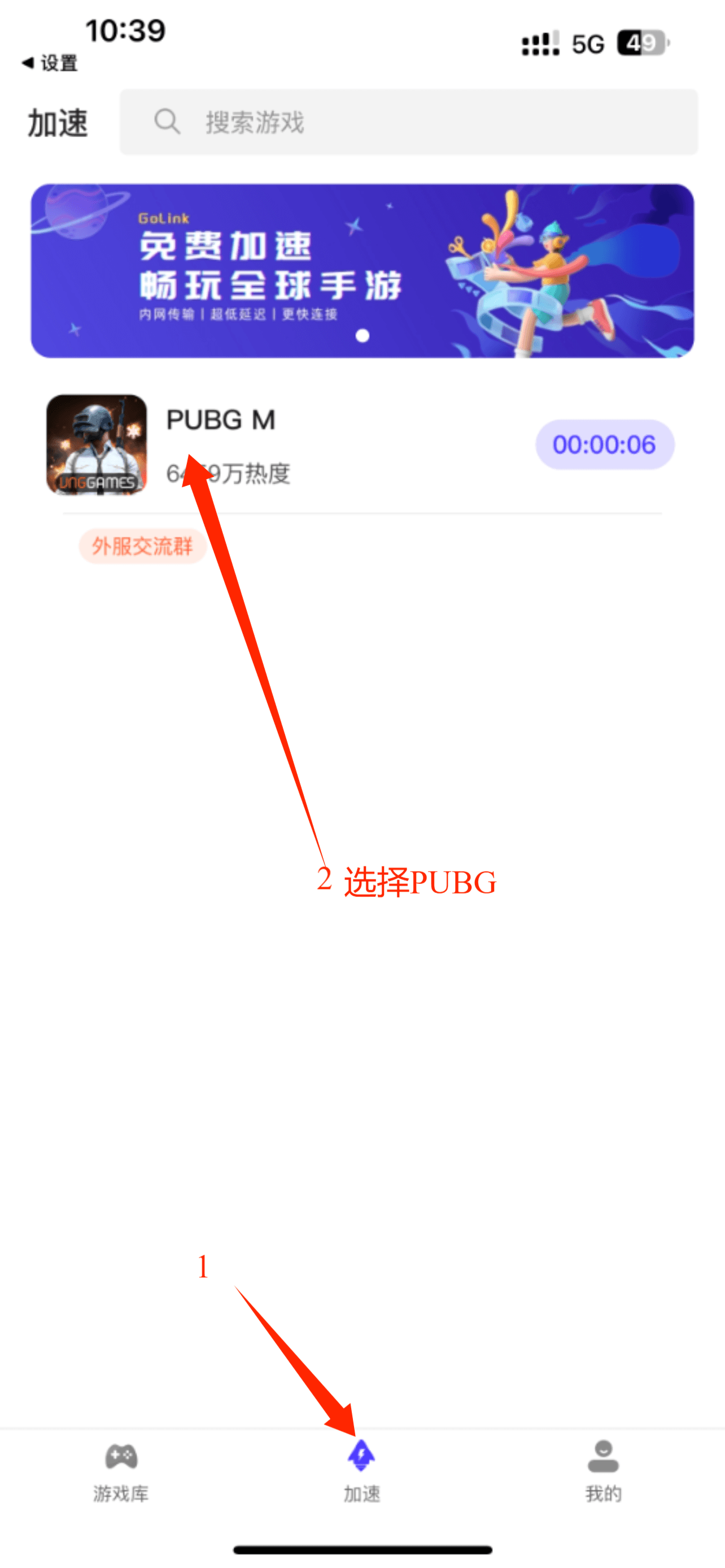Tap the 搜索游戏 search box
This screenshot has height=1568, width=725.
point(408,122)
